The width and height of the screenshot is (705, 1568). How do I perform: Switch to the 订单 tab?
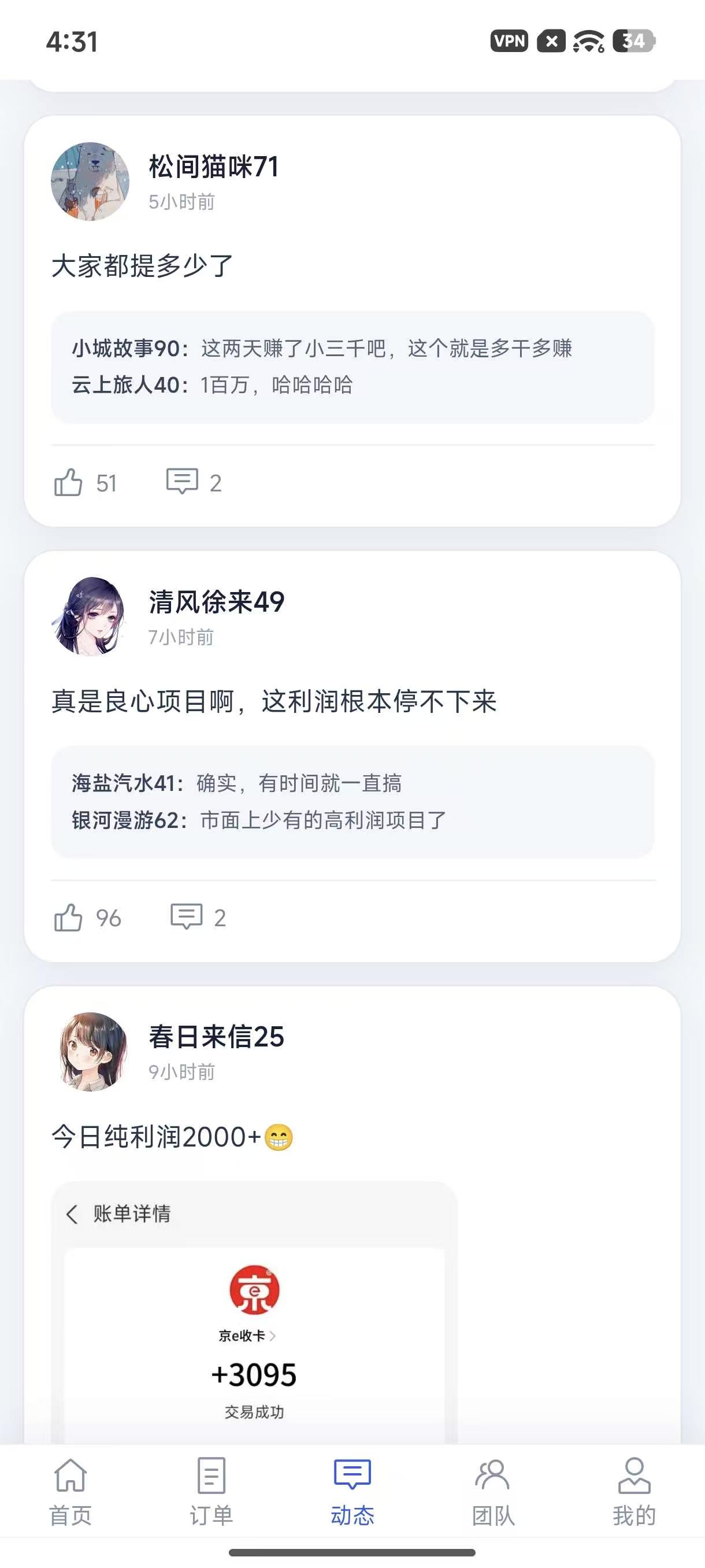[211, 1492]
